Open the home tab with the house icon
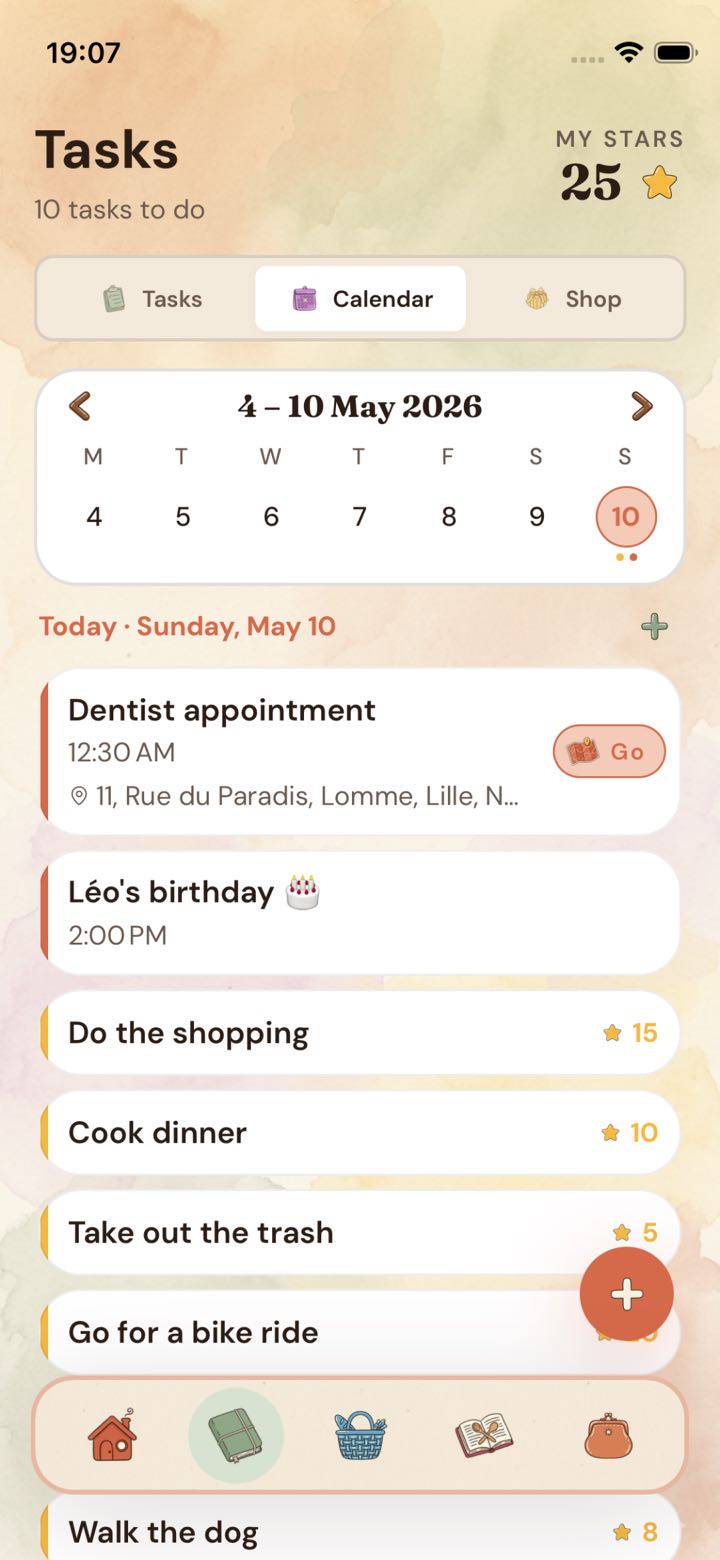Screen dimensions: 720x1560 point(112,1436)
